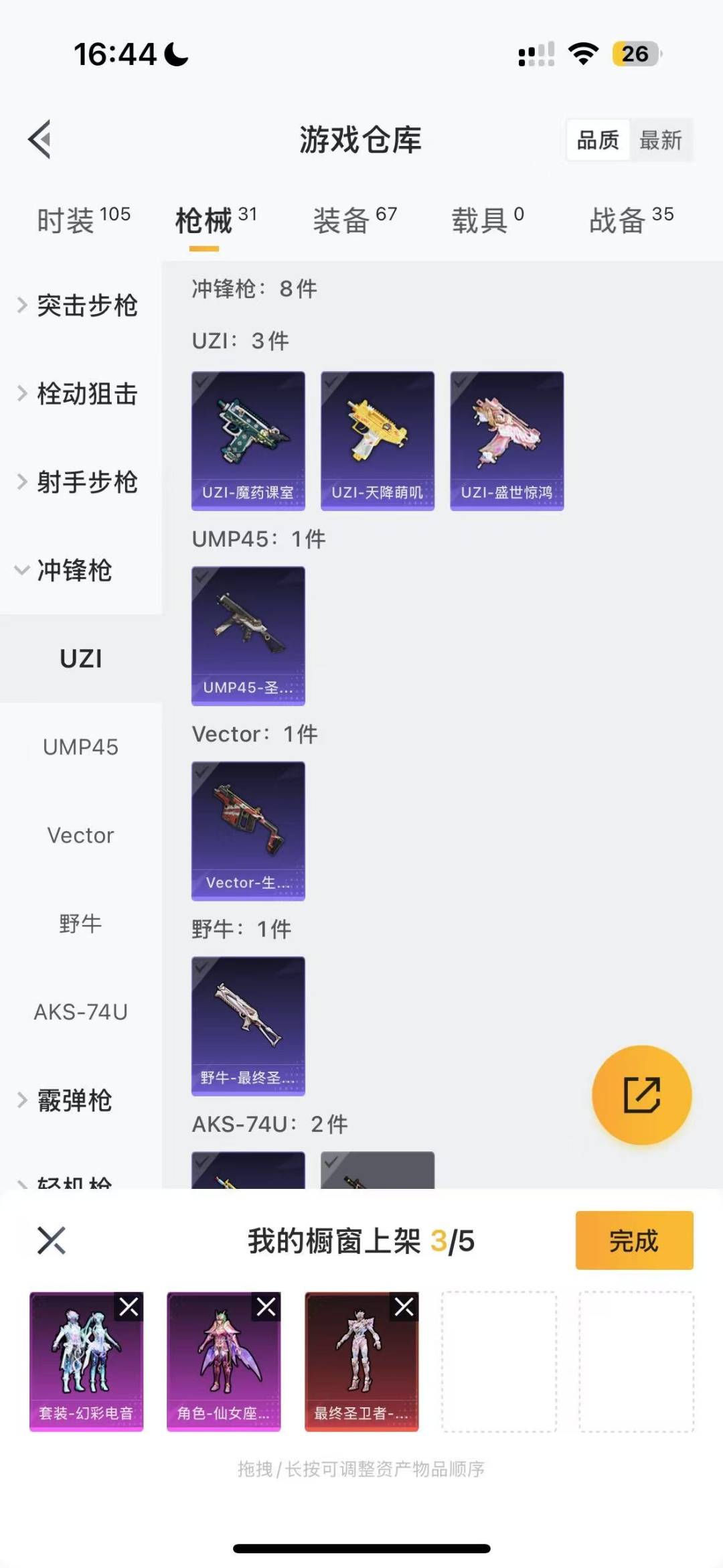Select the UZI-盛世惊鸿 skin
Image resolution: width=723 pixels, height=1568 pixels.
click(x=507, y=441)
